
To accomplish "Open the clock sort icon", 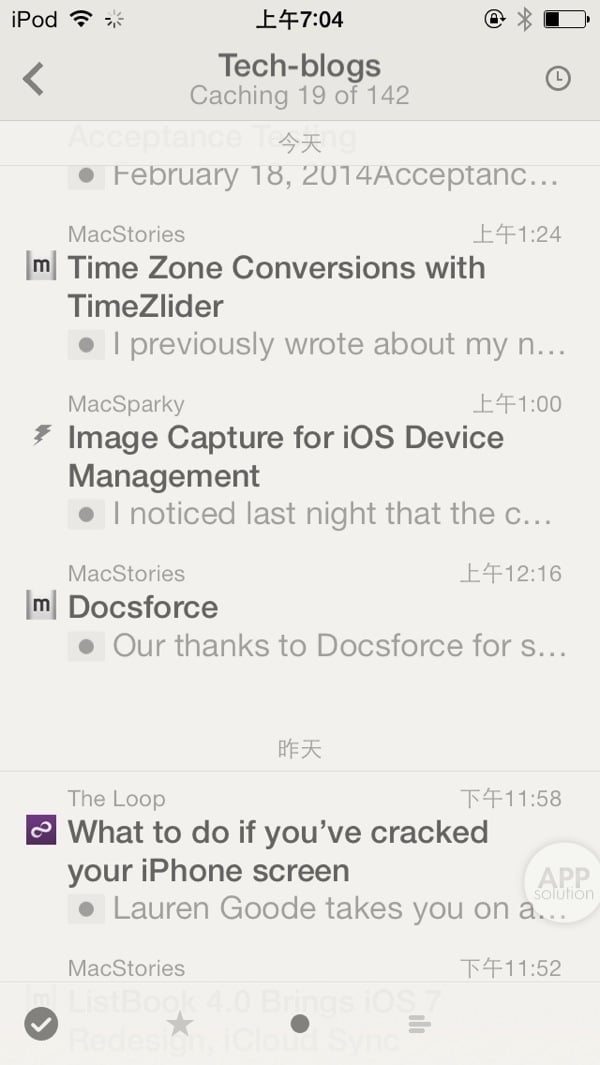I will (558, 79).
